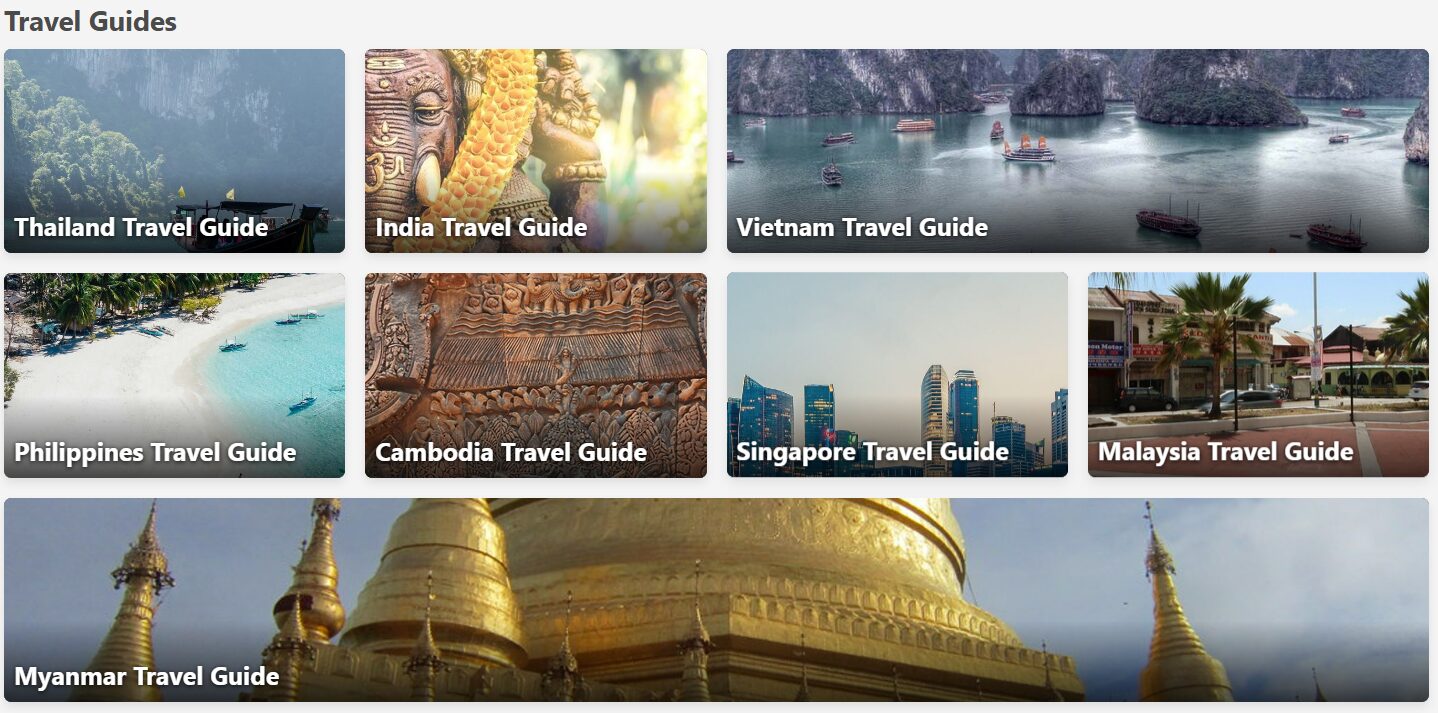Screen dimensions: 1438x713
Task: Open the India Travel Guide card
Action: (x=535, y=151)
